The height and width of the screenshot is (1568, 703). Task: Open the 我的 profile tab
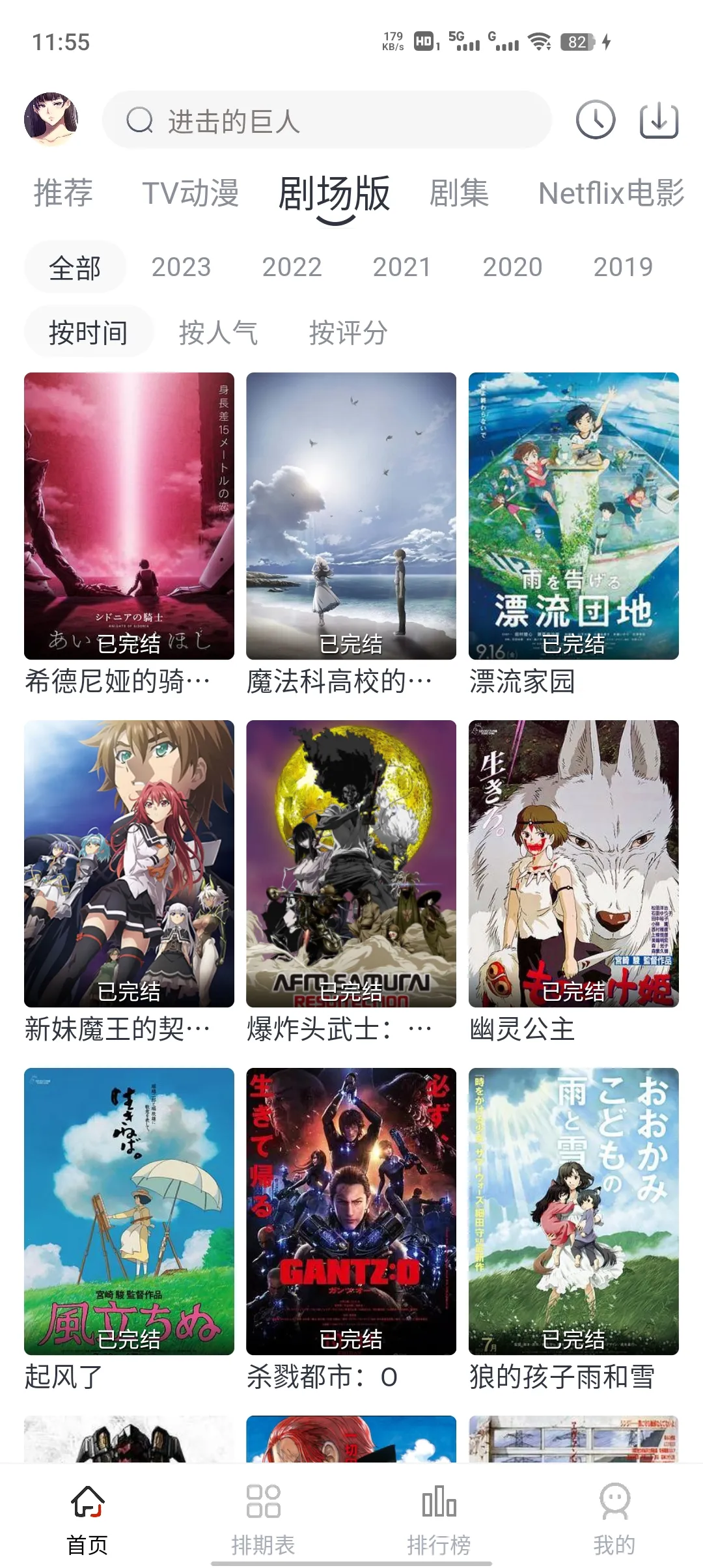click(x=614, y=1519)
